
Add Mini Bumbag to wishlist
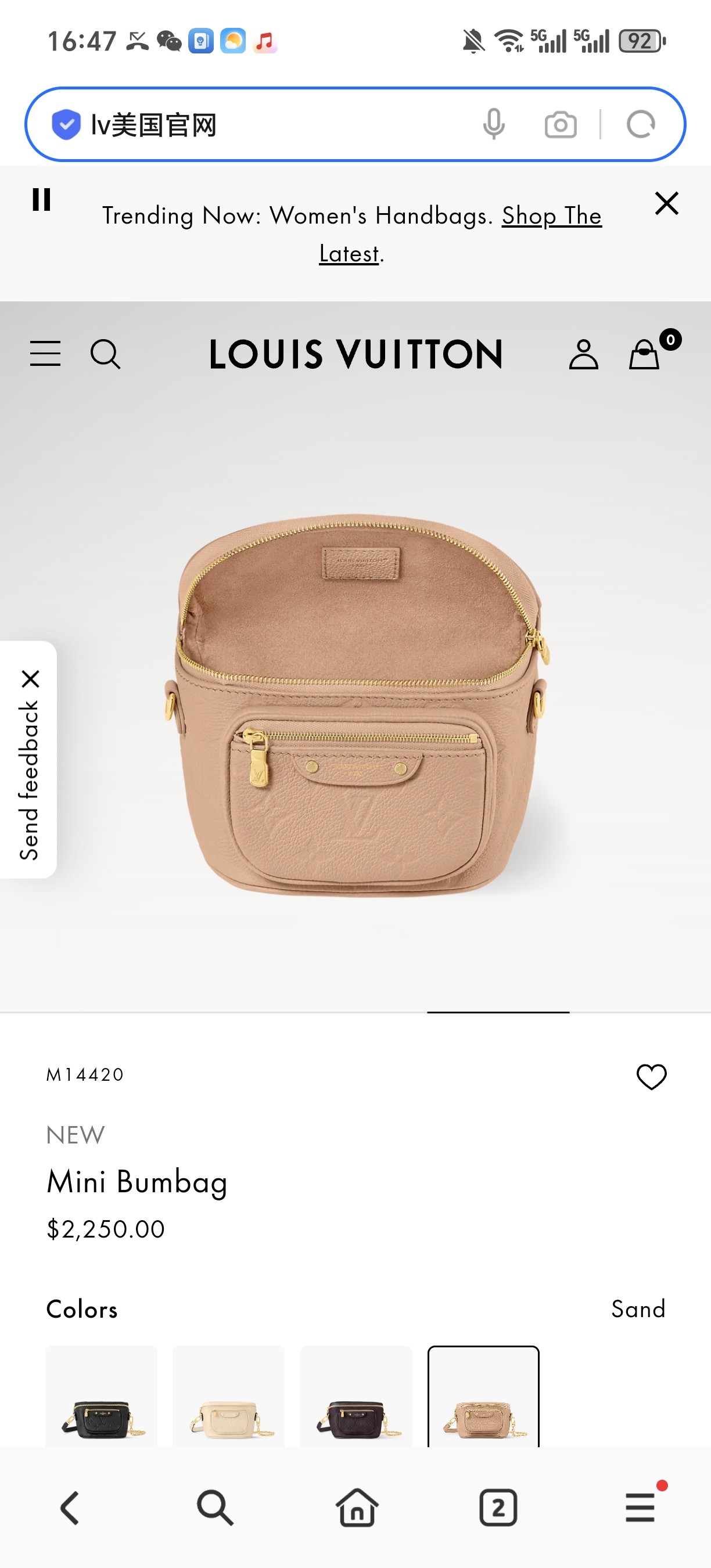(x=651, y=1076)
